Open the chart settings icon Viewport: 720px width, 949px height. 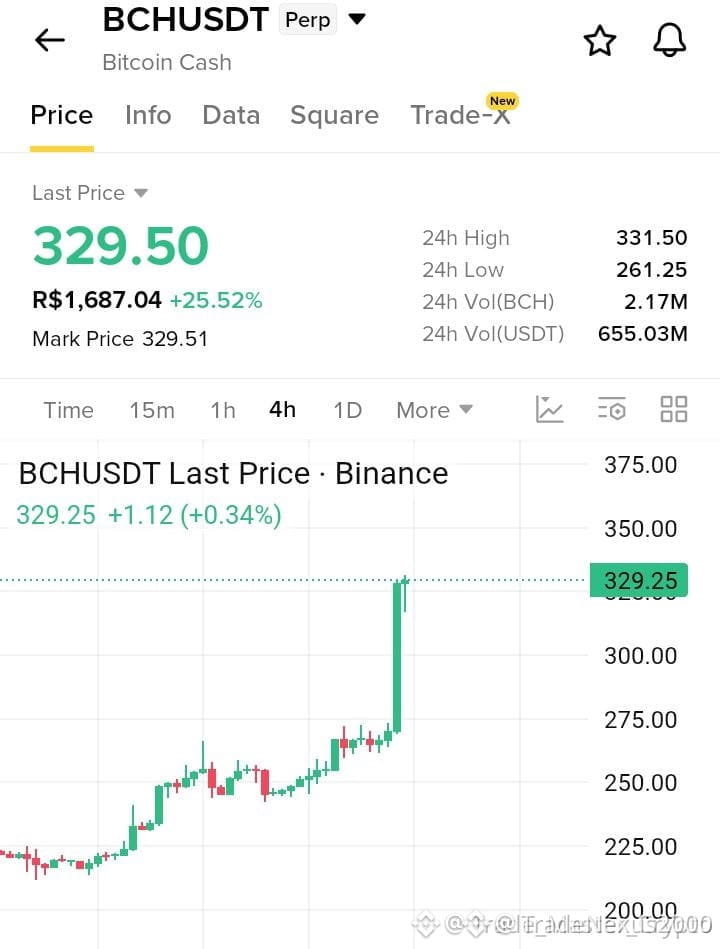click(x=611, y=409)
